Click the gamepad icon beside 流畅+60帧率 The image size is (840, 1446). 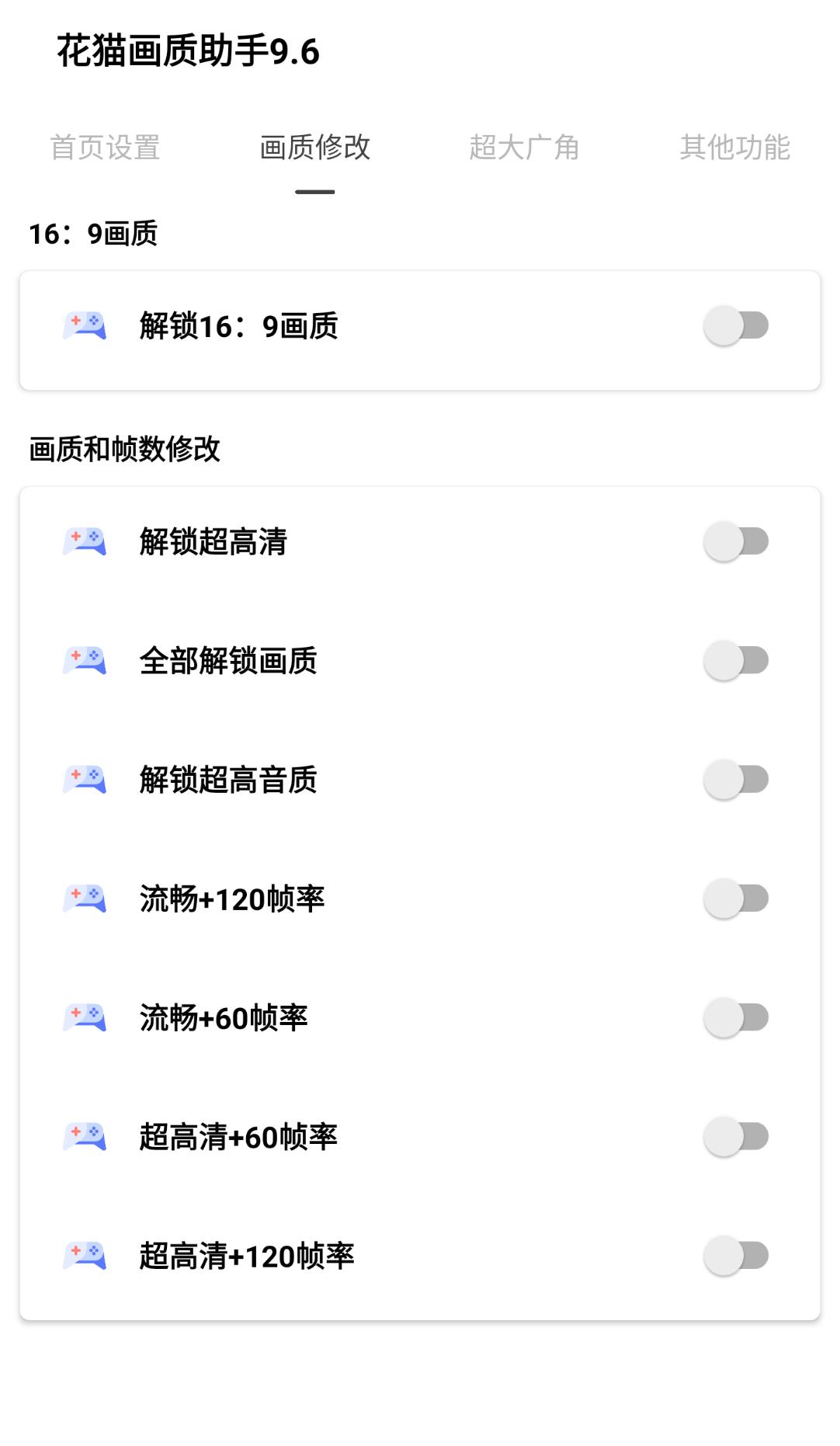tap(85, 1017)
